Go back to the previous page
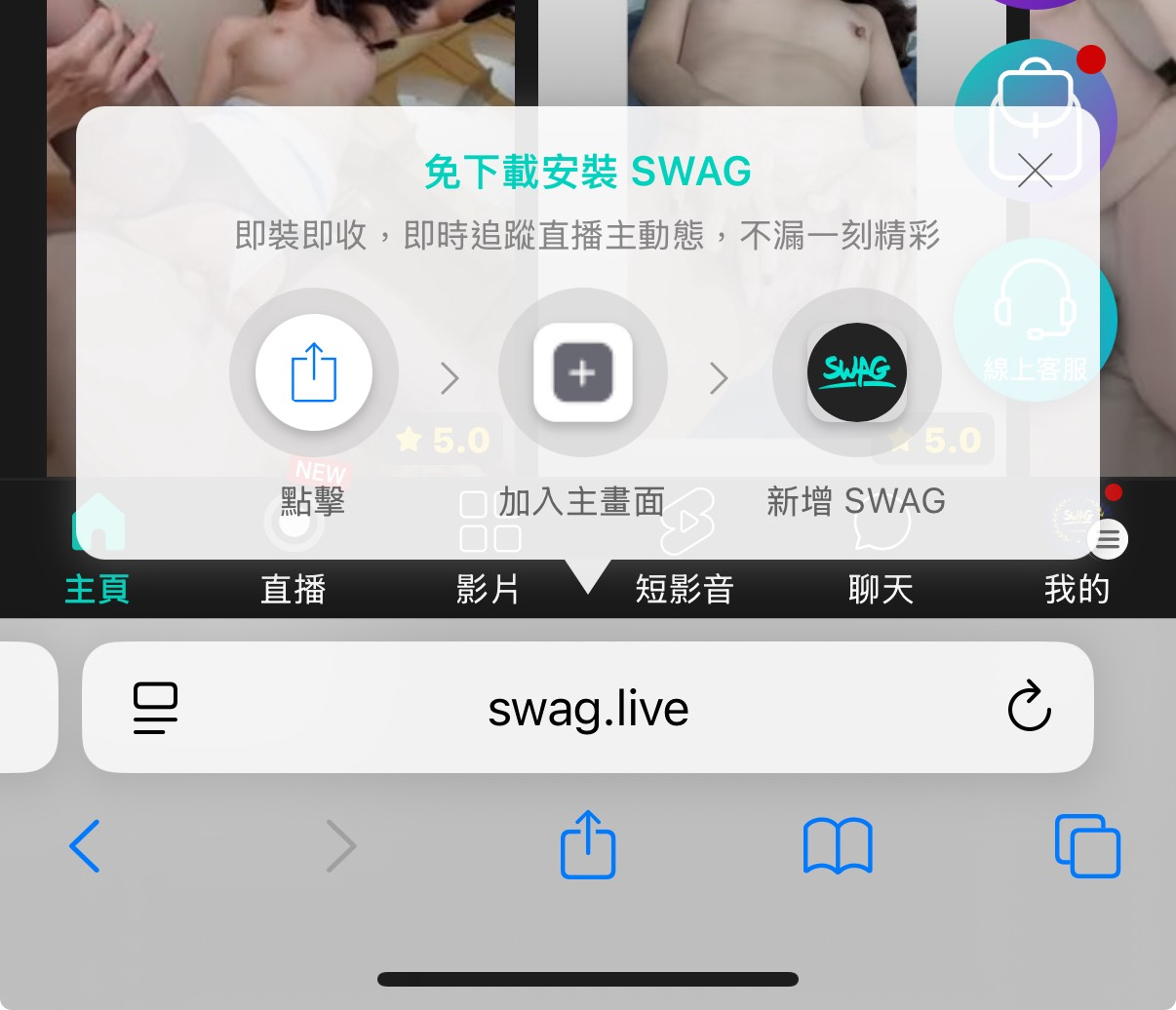This screenshot has height=1010, width=1176. 85,845
